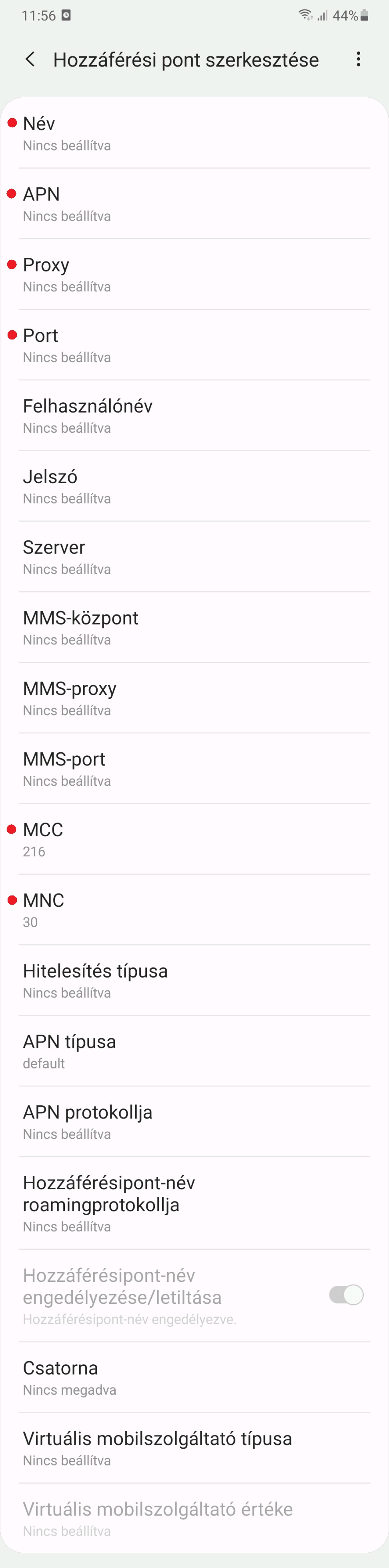Open MMS-központ setting
Image resolution: width=389 pixels, height=1568 pixels.
tap(194, 628)
